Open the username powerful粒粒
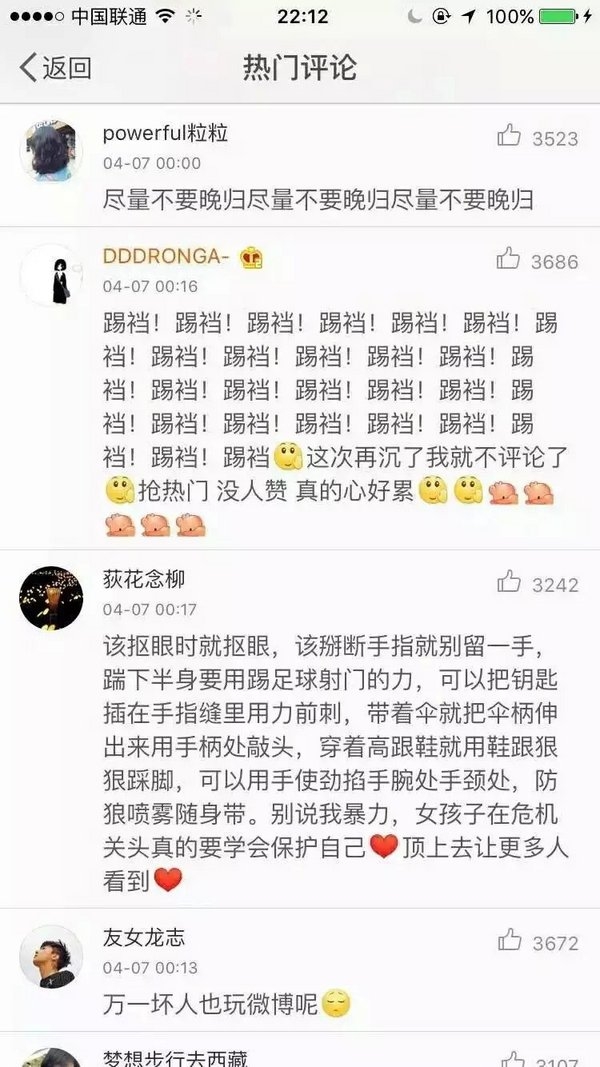The height and width of the screenshot is (1067, 600). tap(165, 133)
